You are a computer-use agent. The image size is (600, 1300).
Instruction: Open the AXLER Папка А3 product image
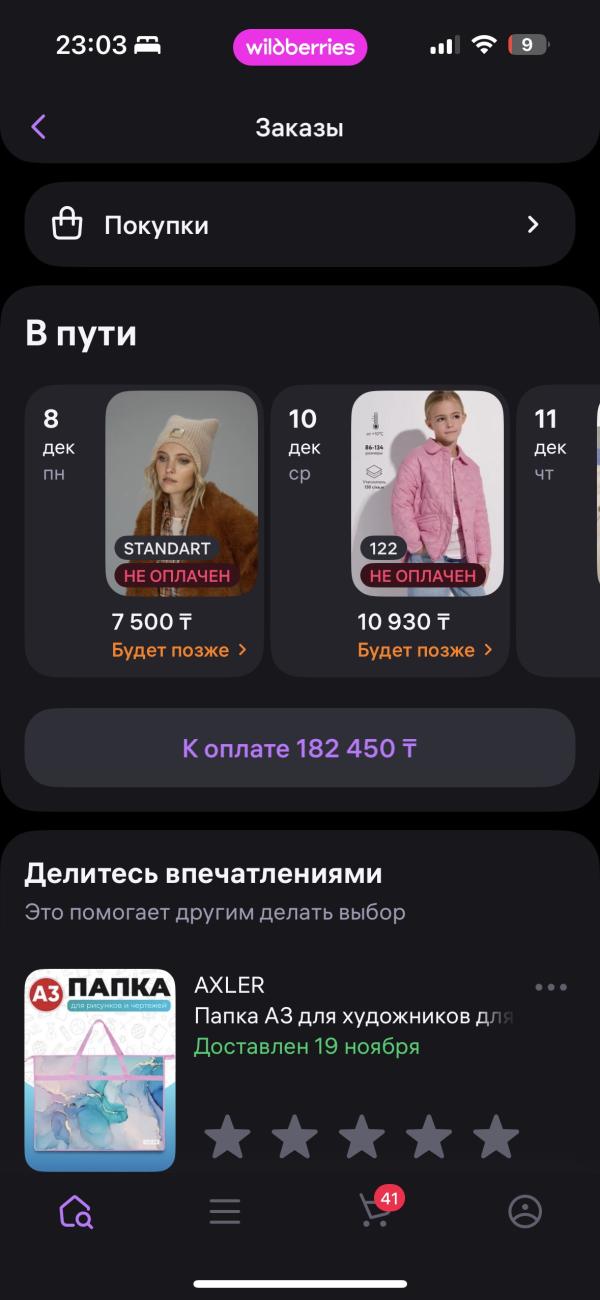(100, 1070)
